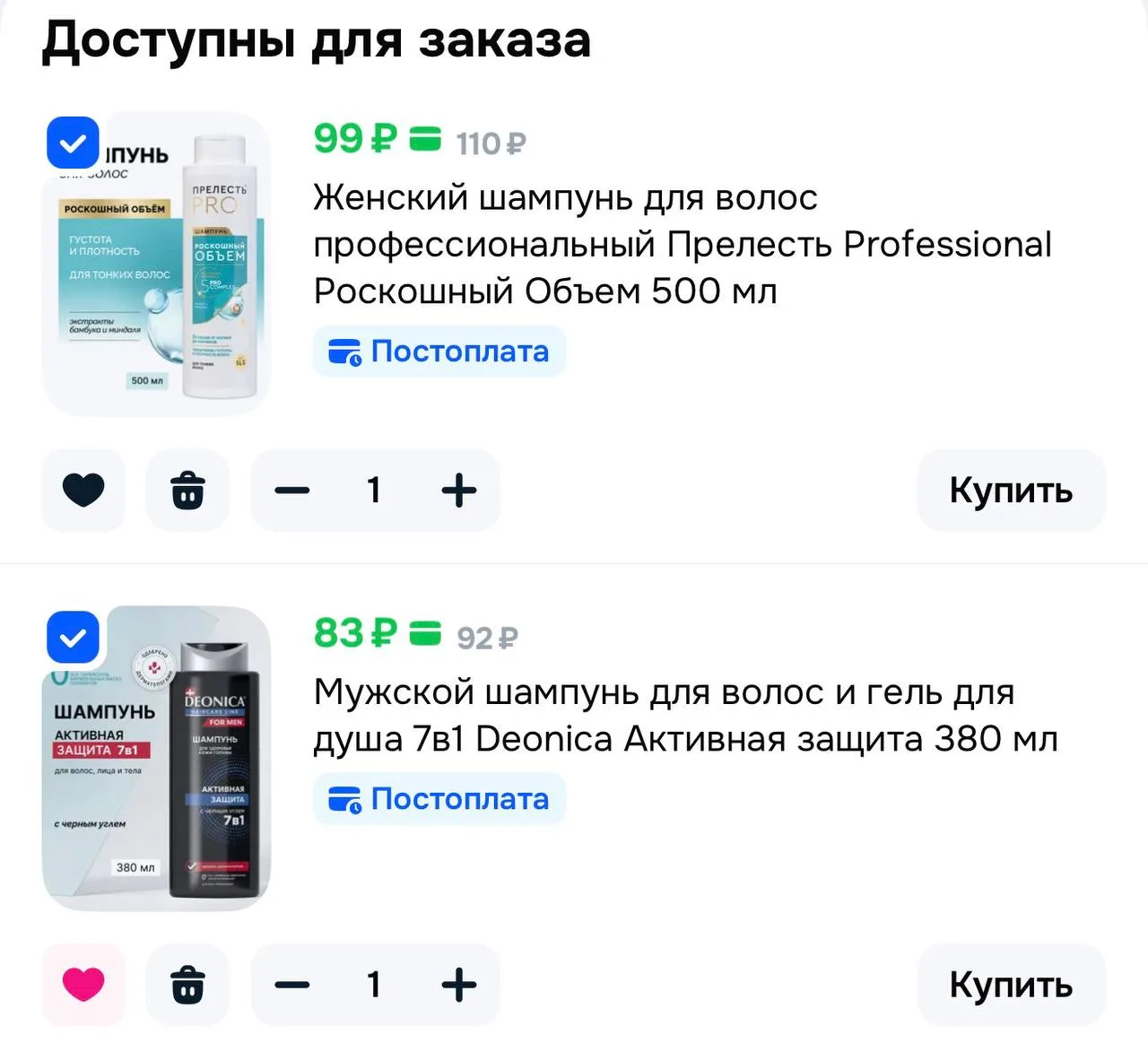Uncheck the Deonica shampoo checkbox
Screen dimensions: 1148x1043
[73, 638]
